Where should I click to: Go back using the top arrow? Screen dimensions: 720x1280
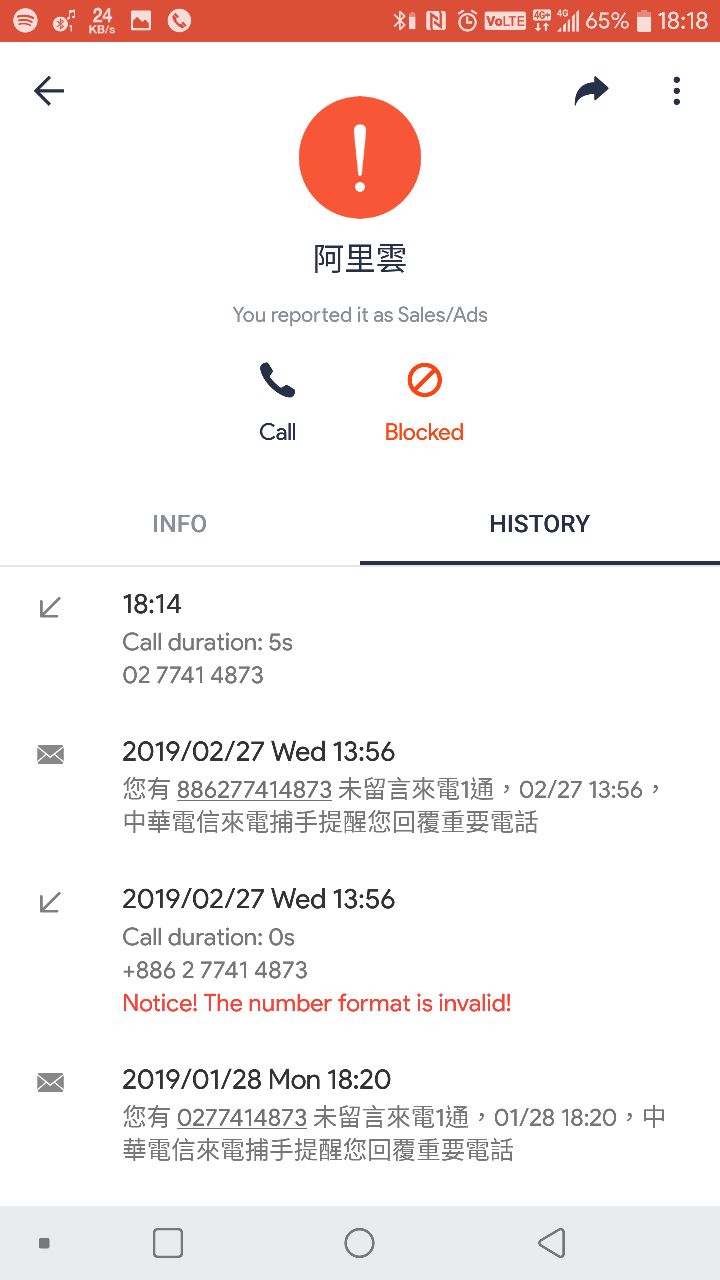pyautogui.click(x=48, y=91)
